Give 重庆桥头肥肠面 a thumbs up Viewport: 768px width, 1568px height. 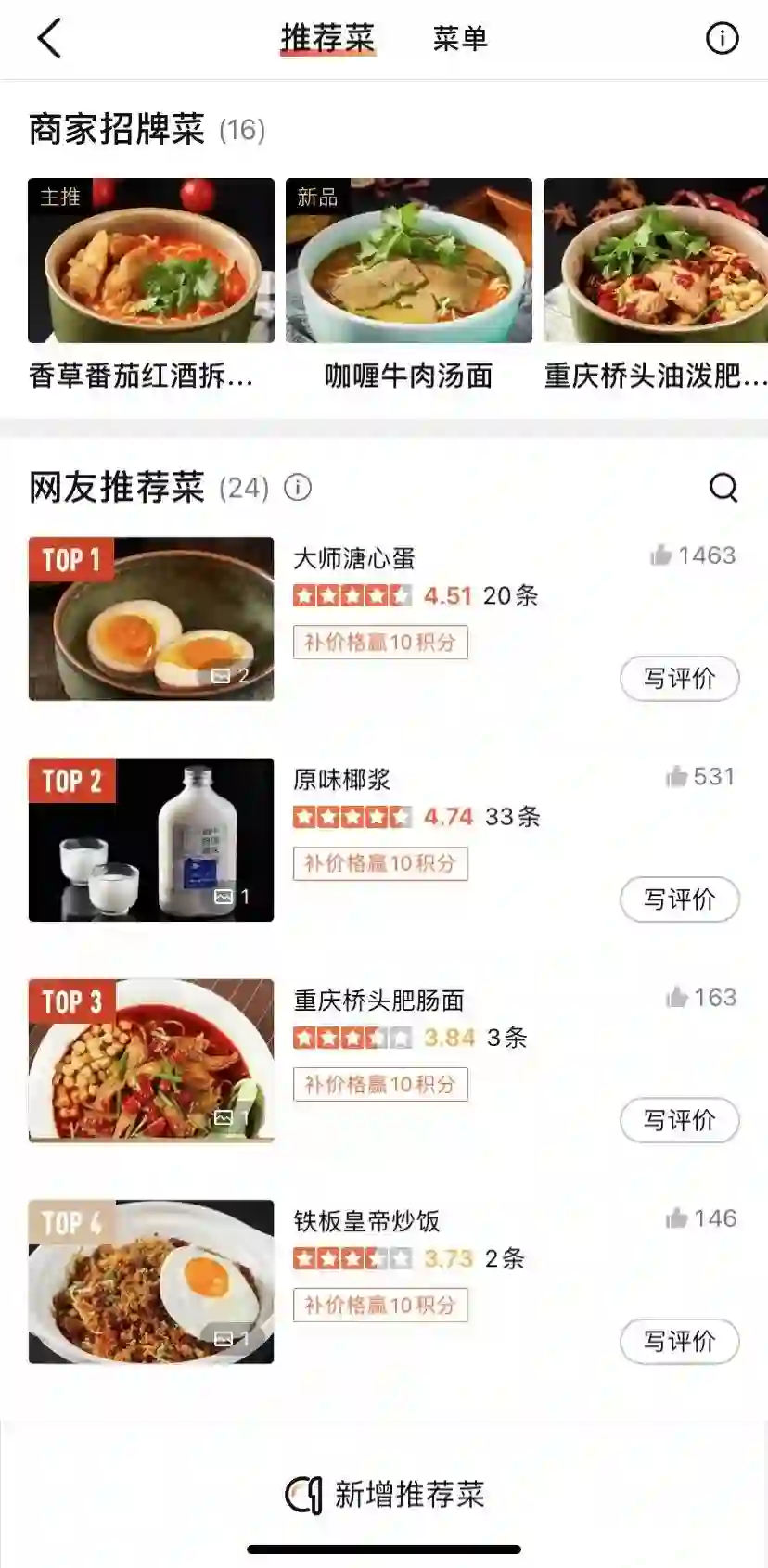pos(677,998)
